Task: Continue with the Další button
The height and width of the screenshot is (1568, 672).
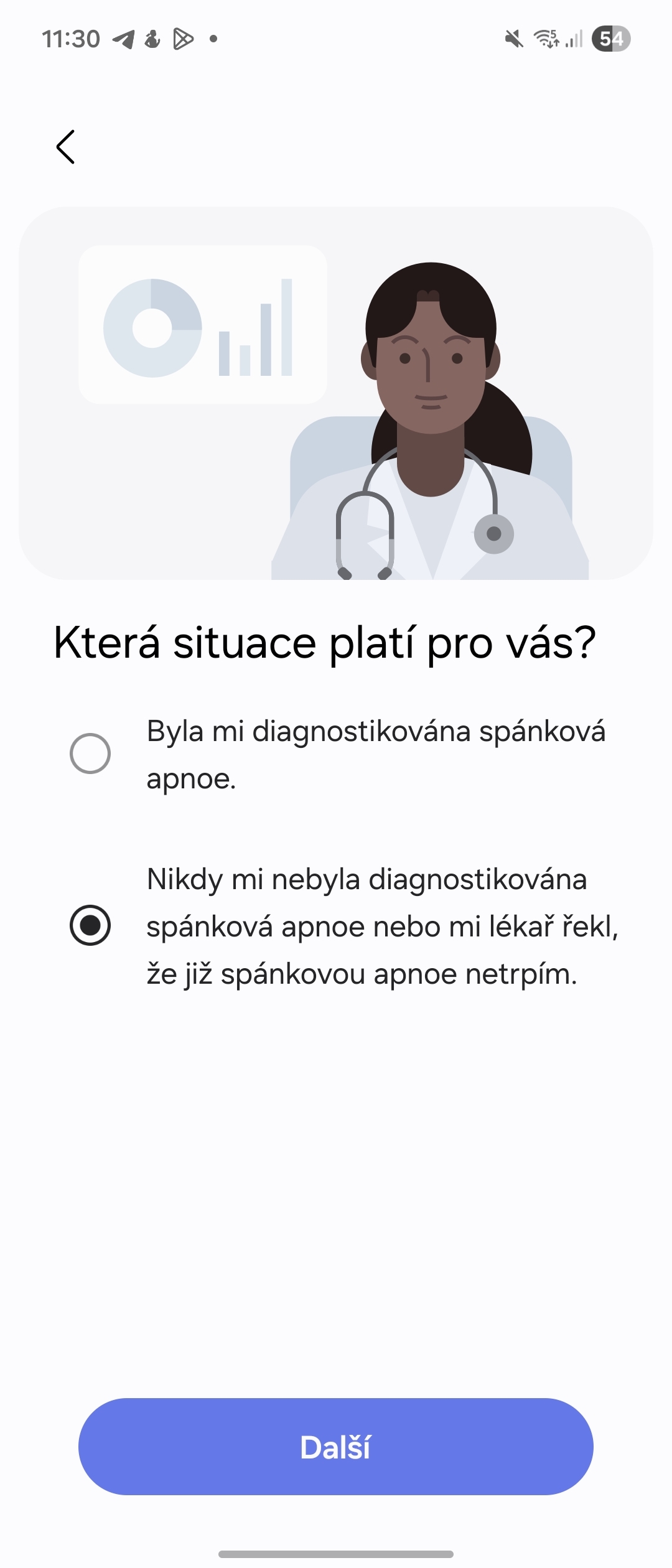Action: (336, 1447)
